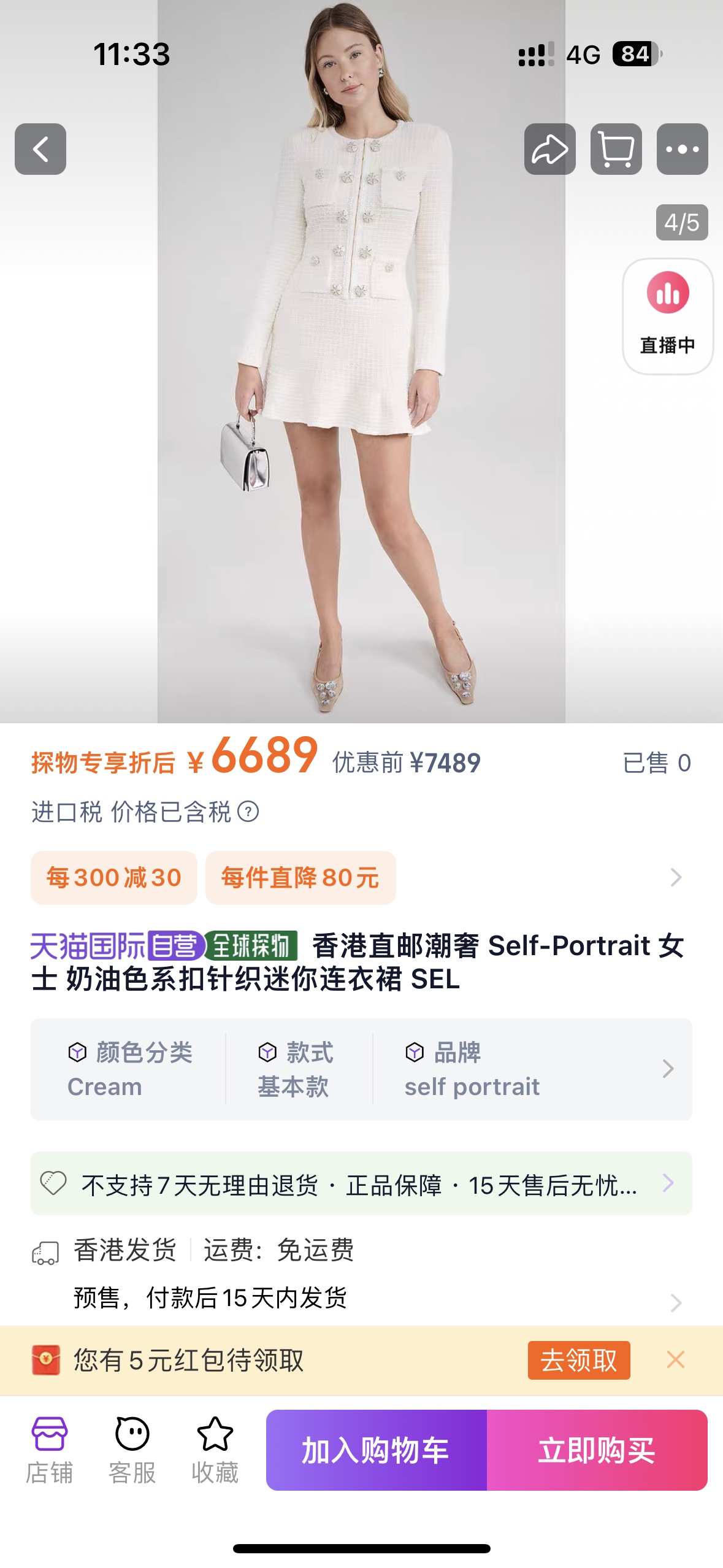Tap 加入购物车 to add to cart

[376, 1450]
